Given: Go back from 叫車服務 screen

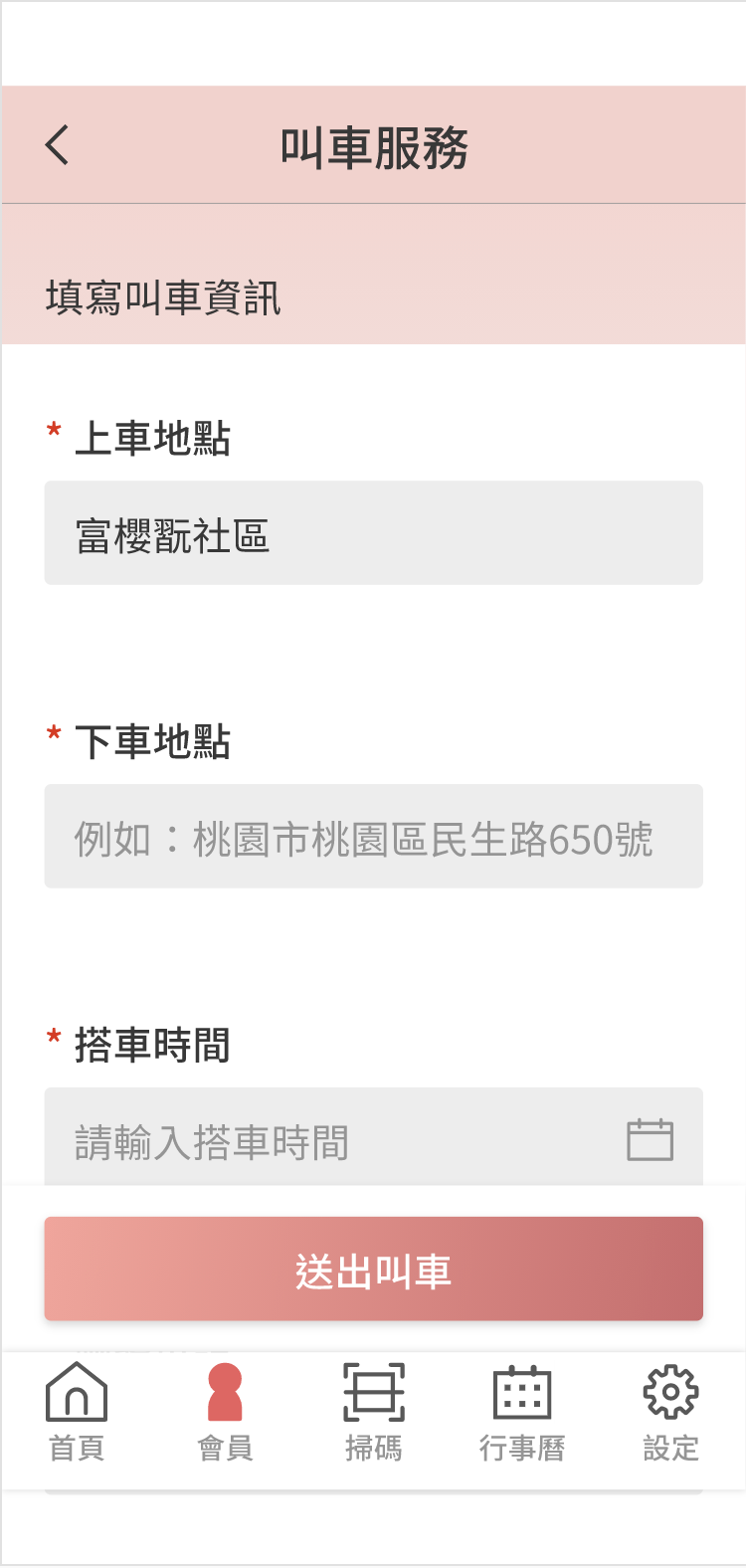Looking at the screenshot, I should [x=58, y=145].
